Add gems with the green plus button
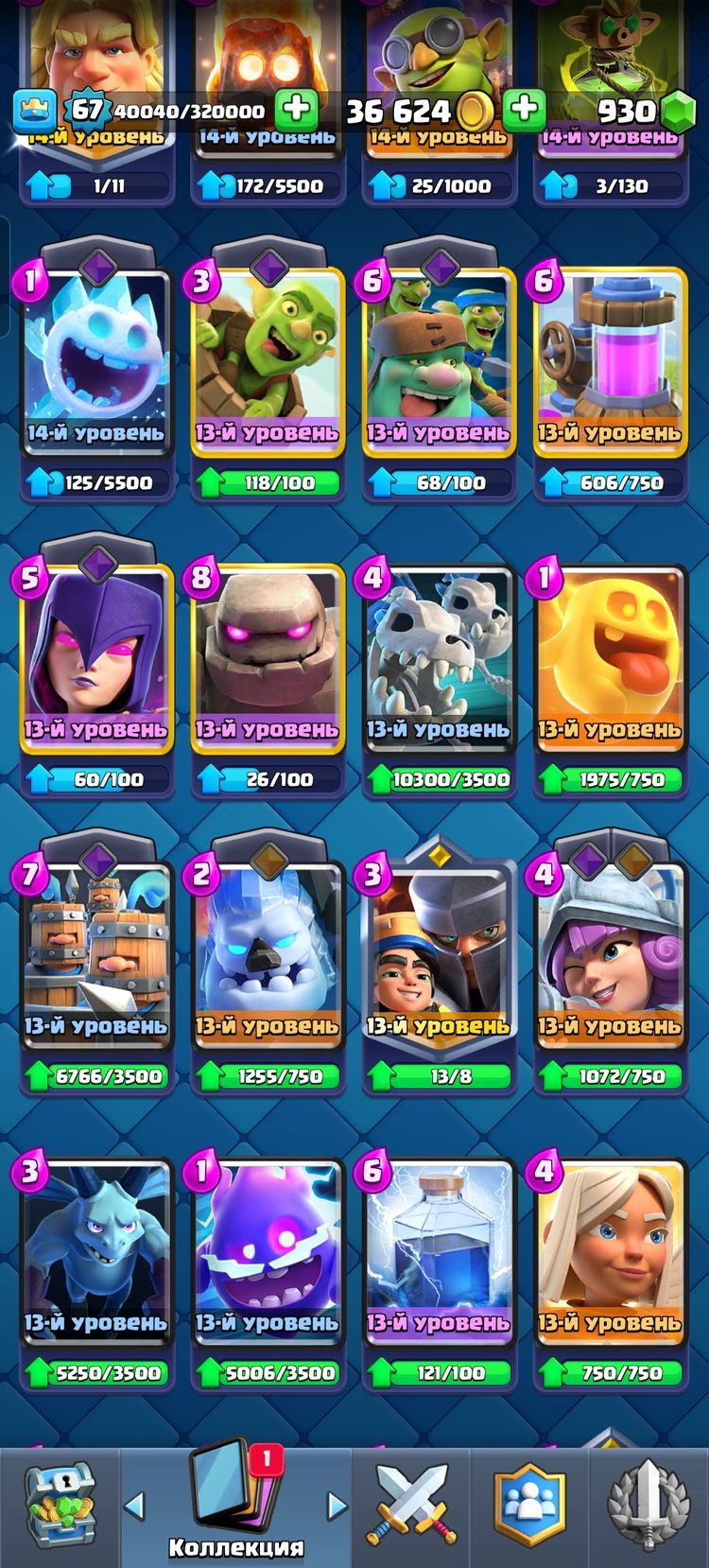The height and width of the screenshot is (1568, 709). 524,110
